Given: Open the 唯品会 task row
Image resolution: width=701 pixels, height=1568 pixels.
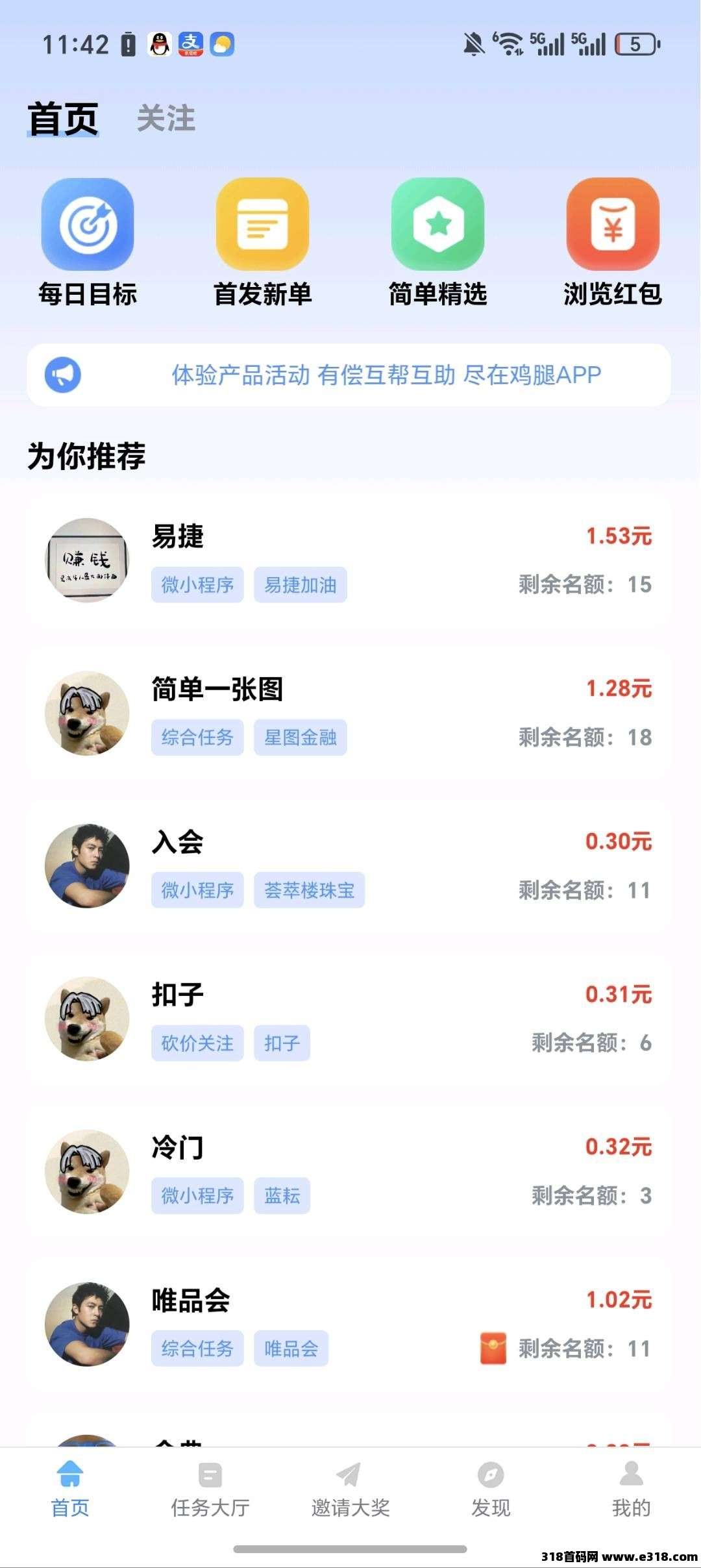Looking at the screenshot, I should click(349, 1324).
